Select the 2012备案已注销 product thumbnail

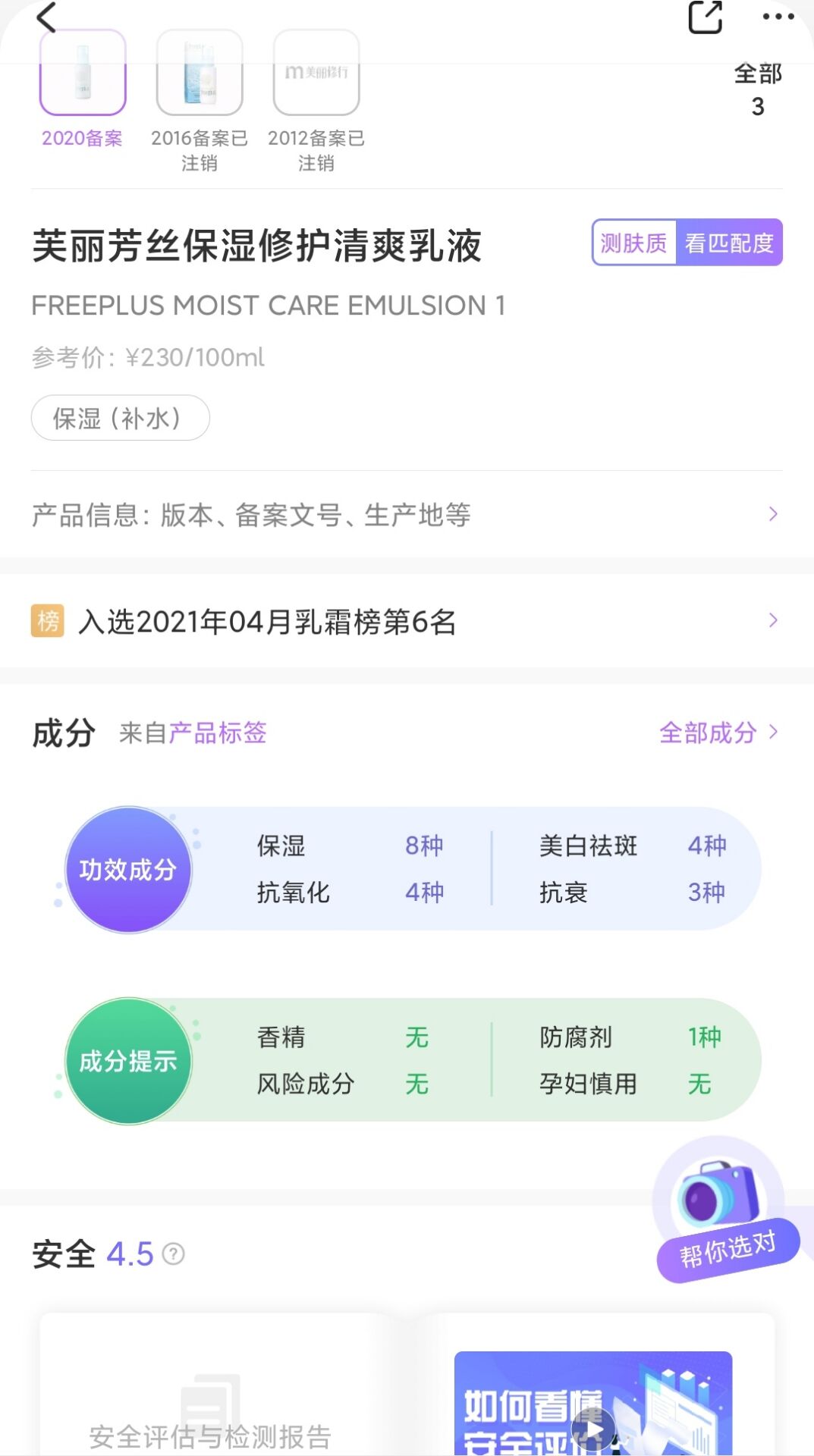(x=316, y=72)
